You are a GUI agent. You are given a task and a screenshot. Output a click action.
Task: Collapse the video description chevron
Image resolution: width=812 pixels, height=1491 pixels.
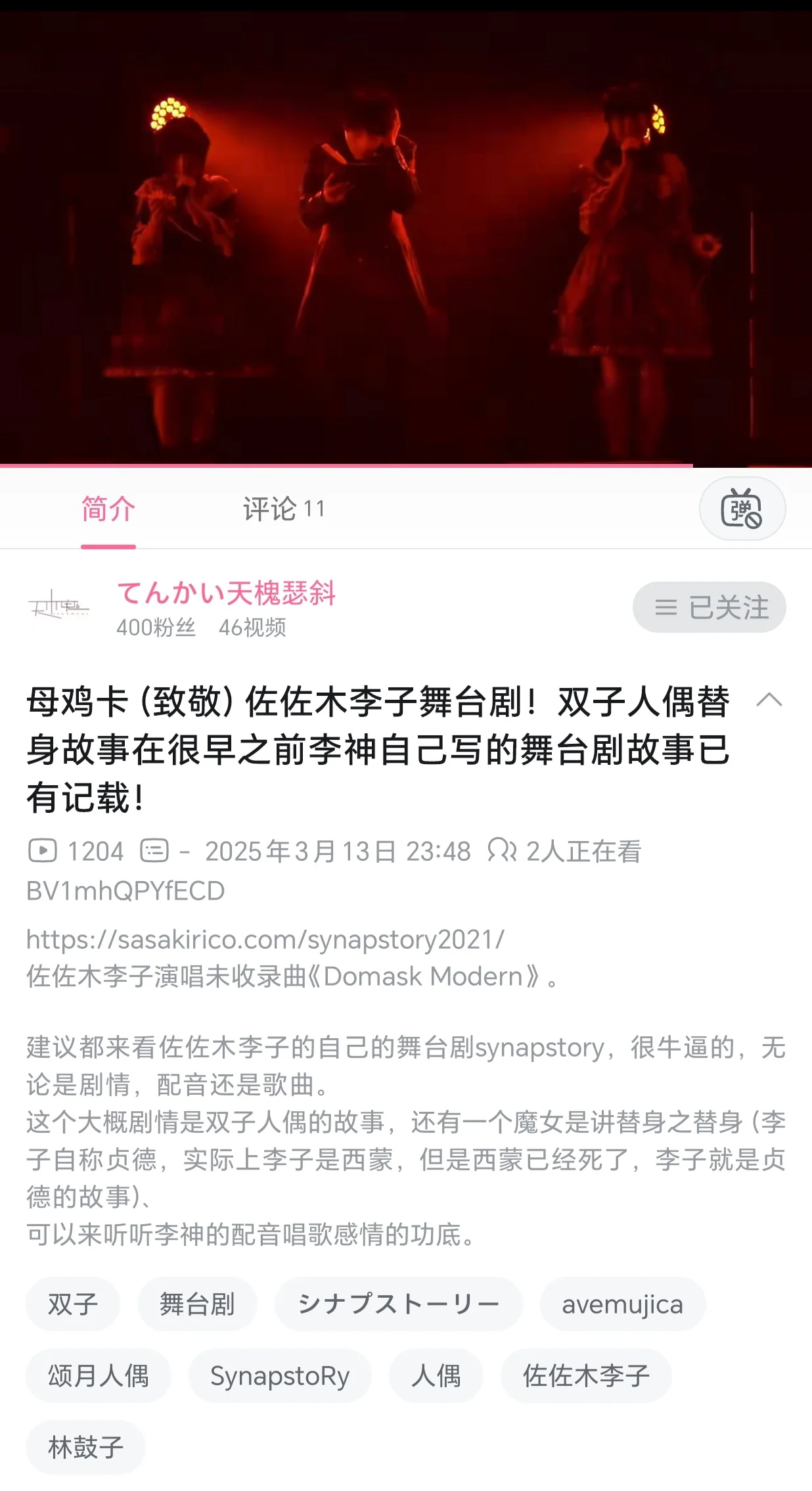pos(769,700)
